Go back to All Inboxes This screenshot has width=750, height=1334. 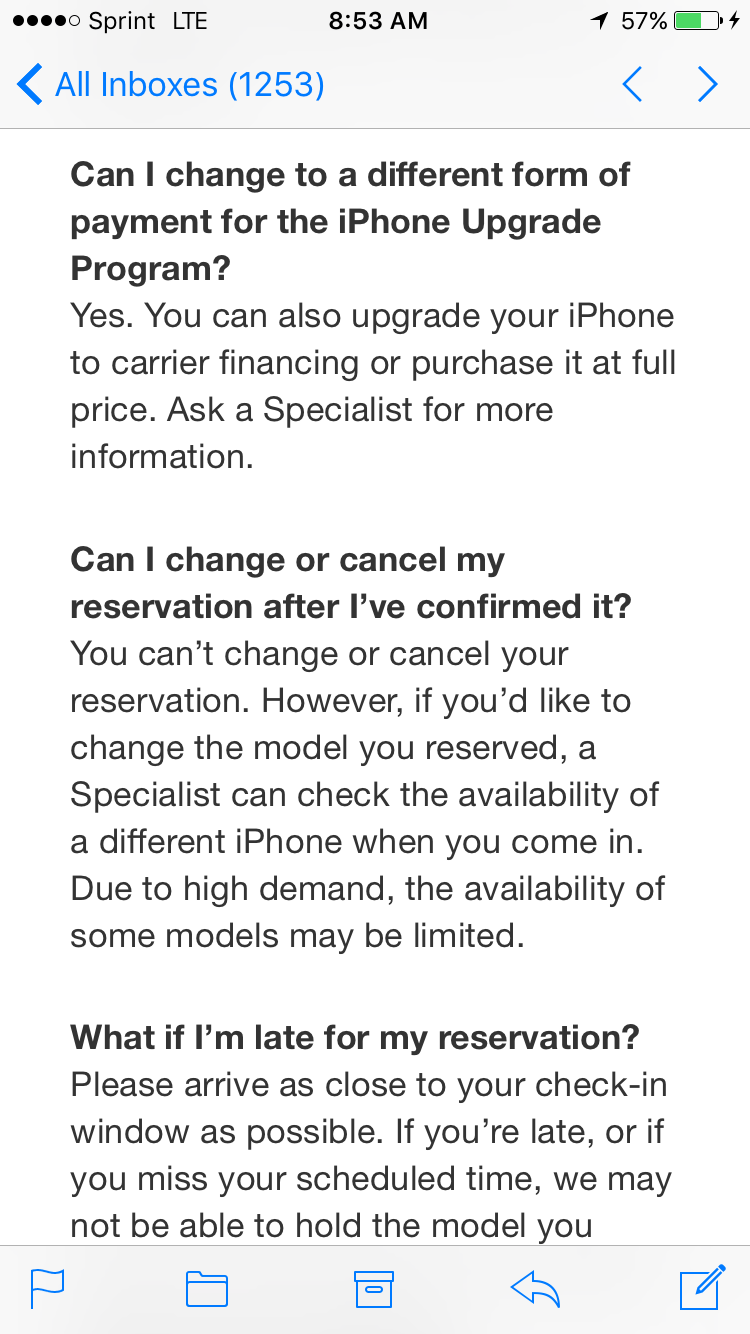171,84
